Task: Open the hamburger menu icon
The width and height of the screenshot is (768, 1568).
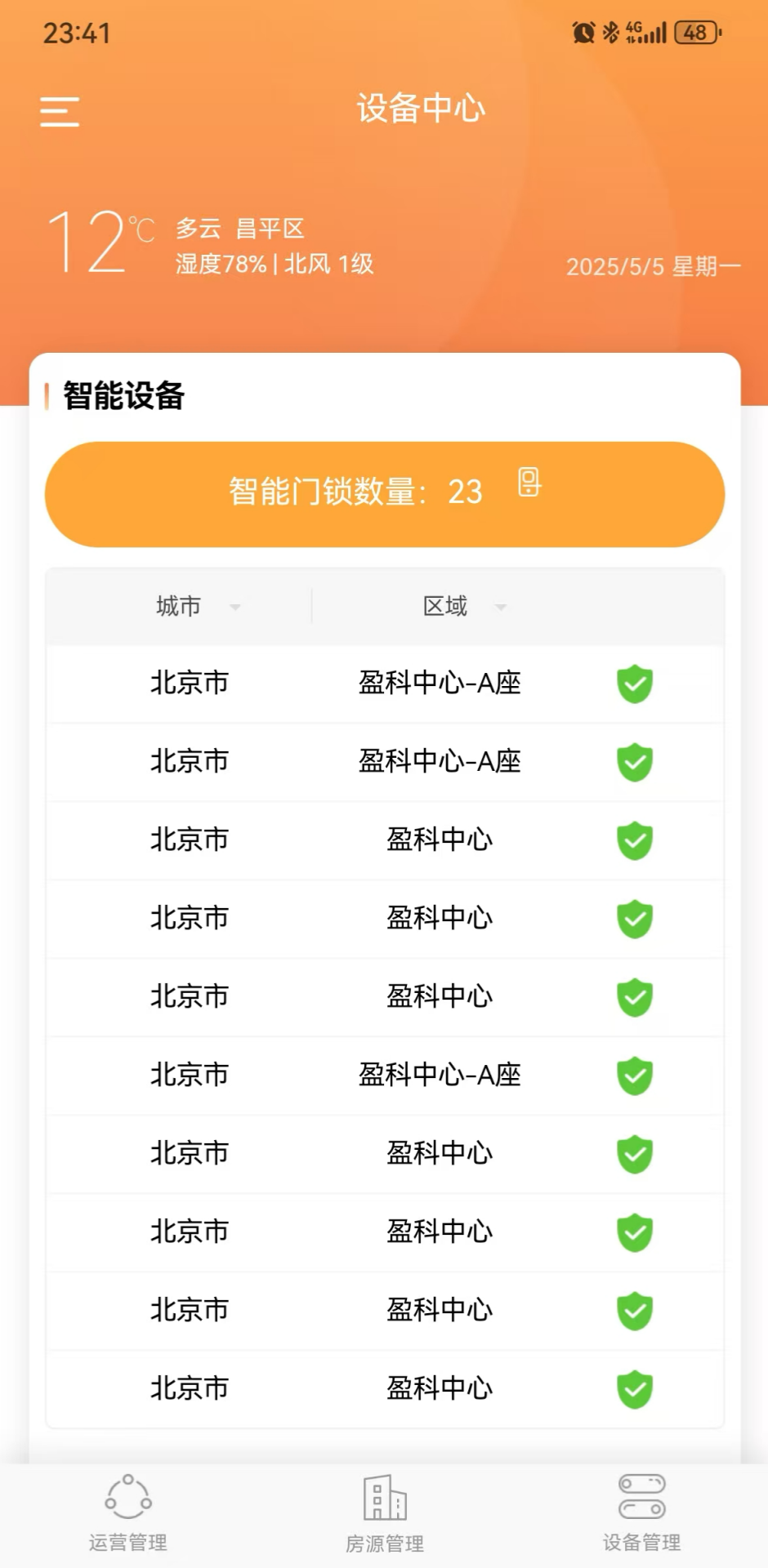Action: pos(60,111)
